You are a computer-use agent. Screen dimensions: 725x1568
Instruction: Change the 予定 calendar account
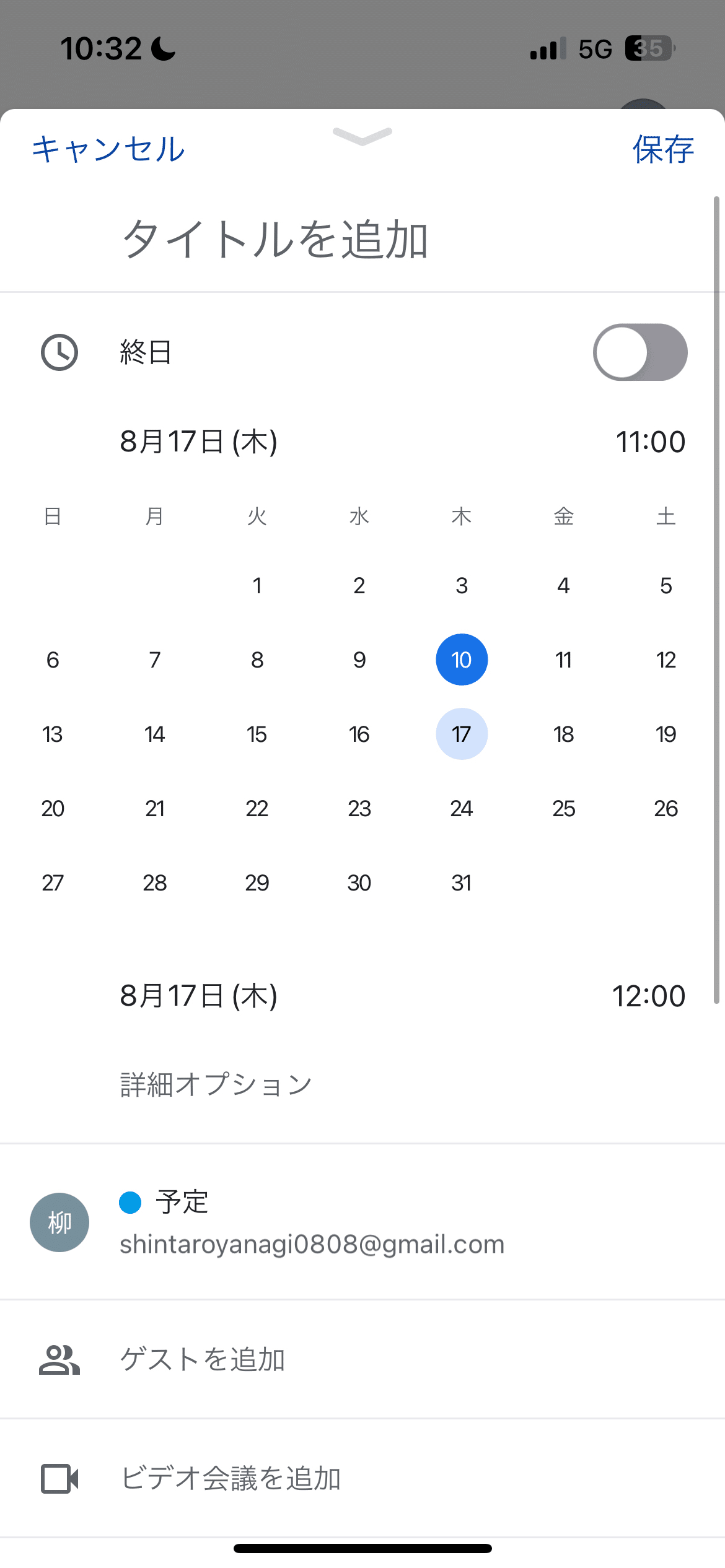click(x=310, y=1222)
